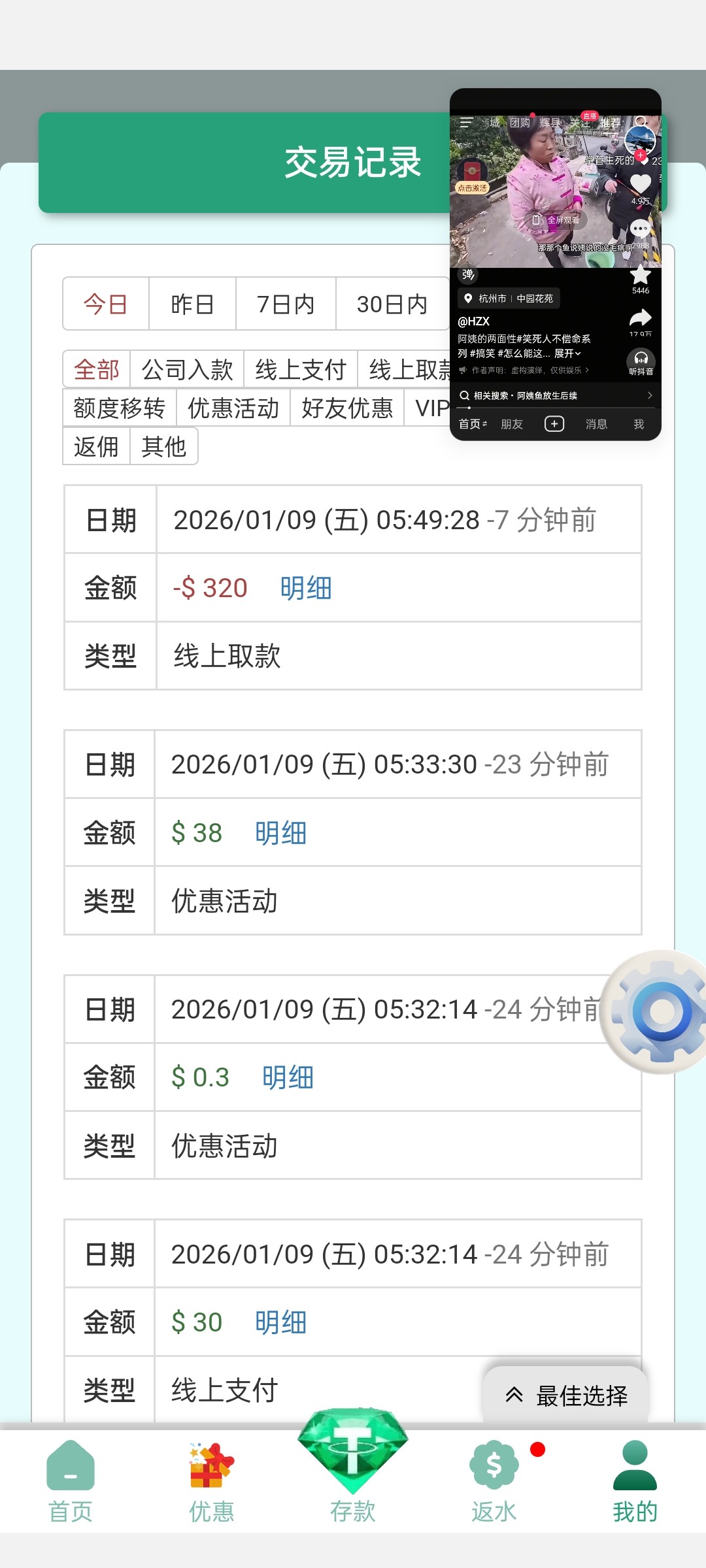View 明细 of the $ 30 payment
The height and width of the screenshot is (1568, 706).
281,1322
